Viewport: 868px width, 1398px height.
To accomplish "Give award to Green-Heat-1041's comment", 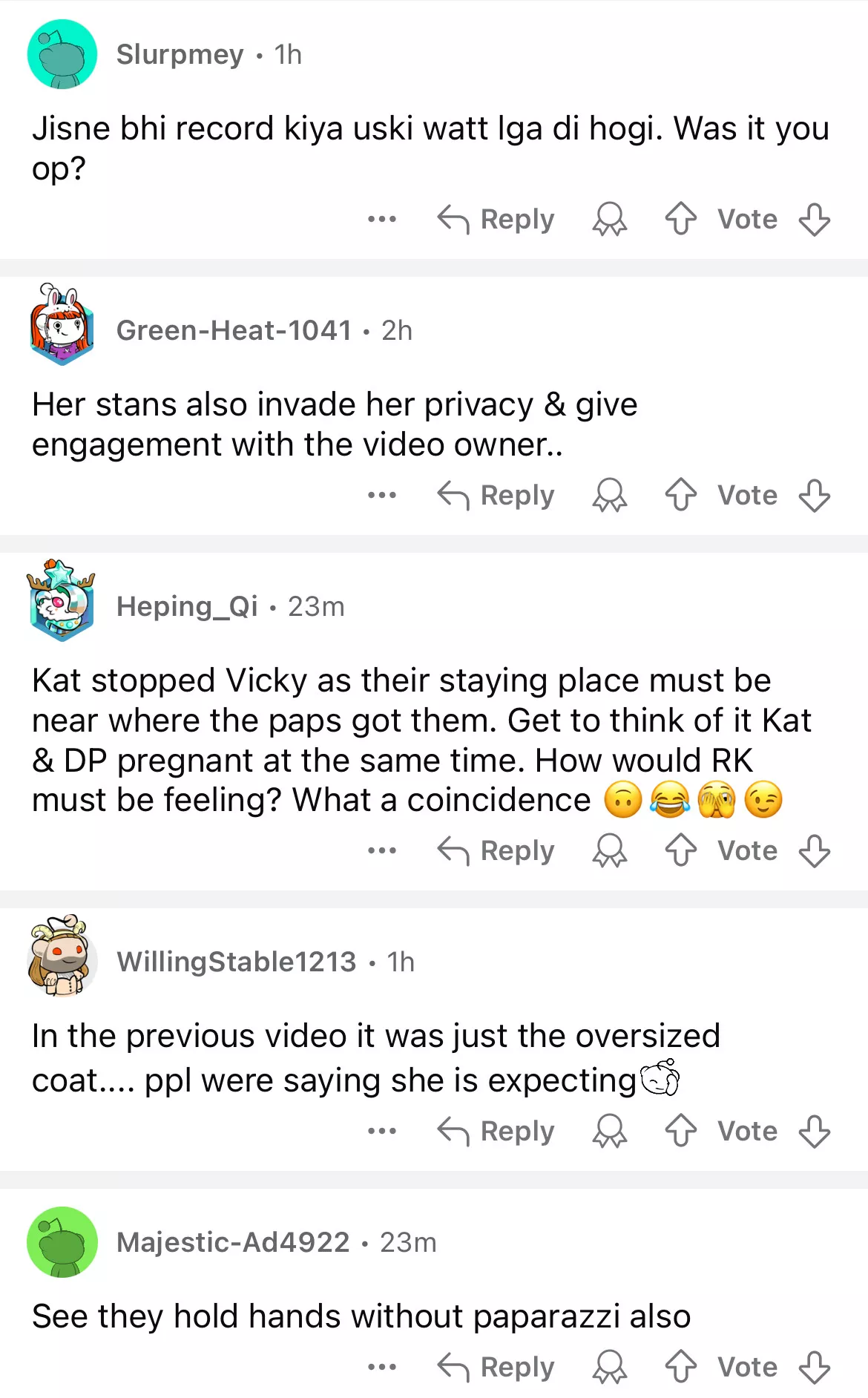I will pos(609,496).
